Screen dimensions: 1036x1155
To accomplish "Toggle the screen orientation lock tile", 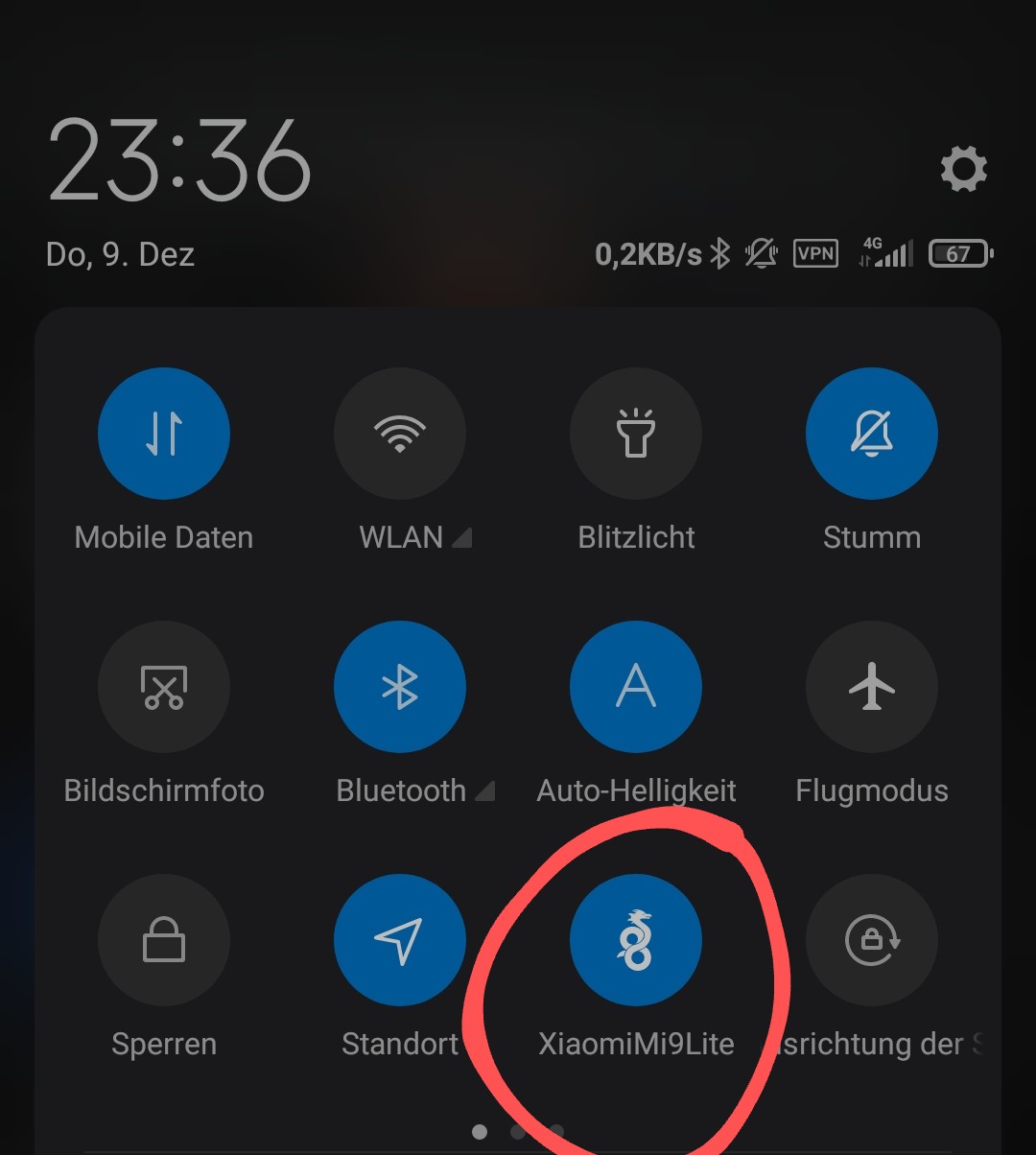I will (x=872, y=940).
